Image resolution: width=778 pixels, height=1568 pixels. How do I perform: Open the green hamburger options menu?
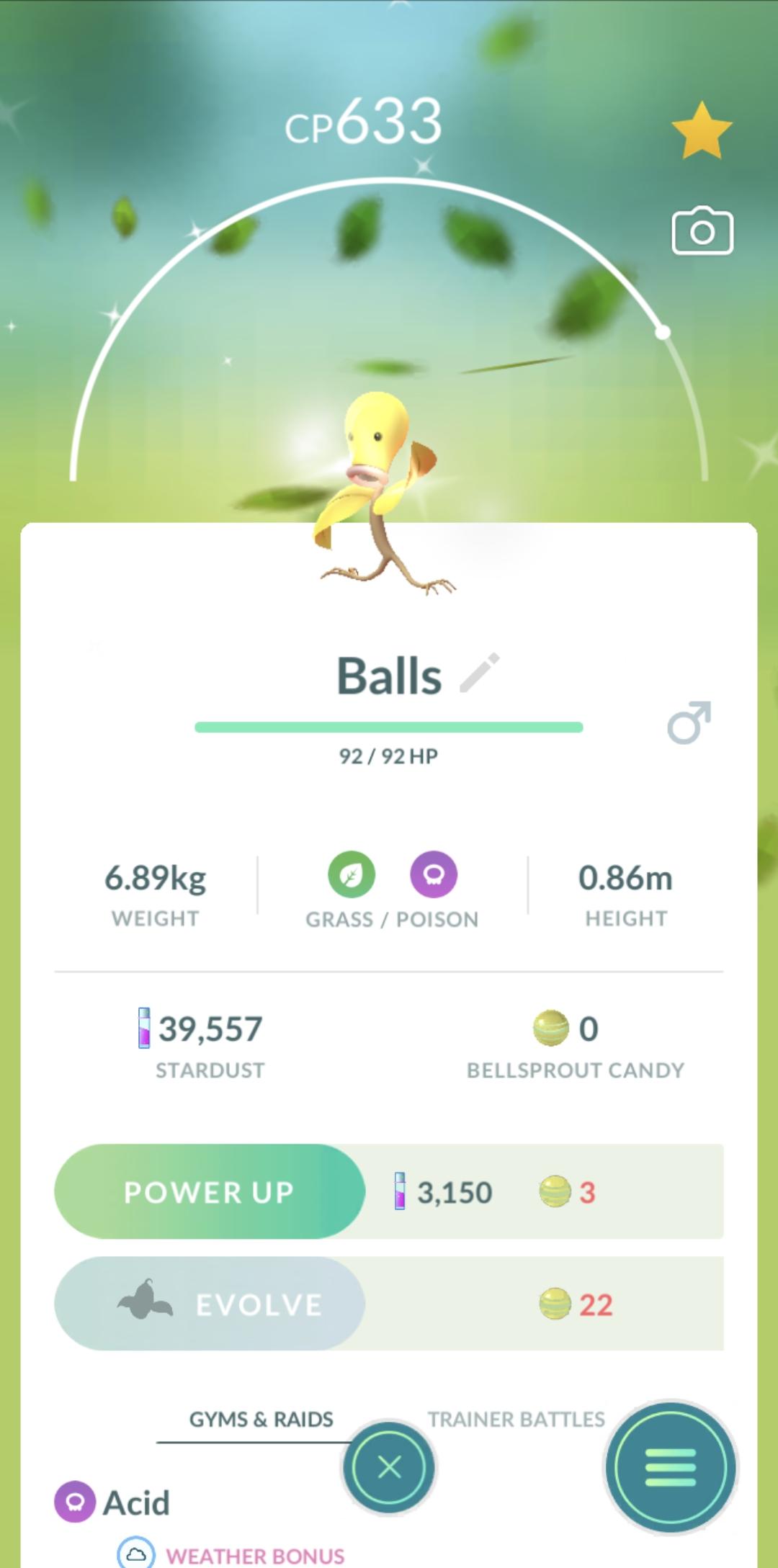tap(671, 1467)
